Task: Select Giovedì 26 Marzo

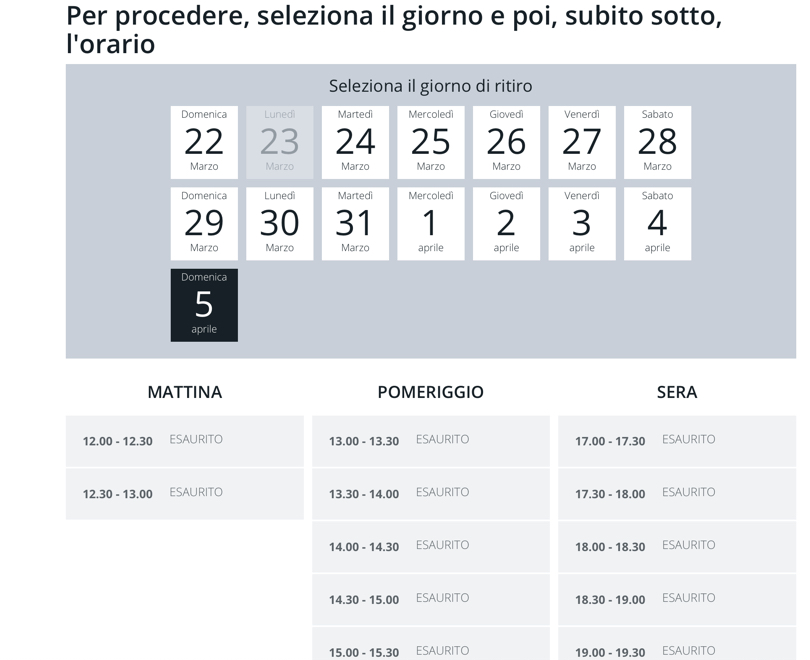Action: coord(506,142)
